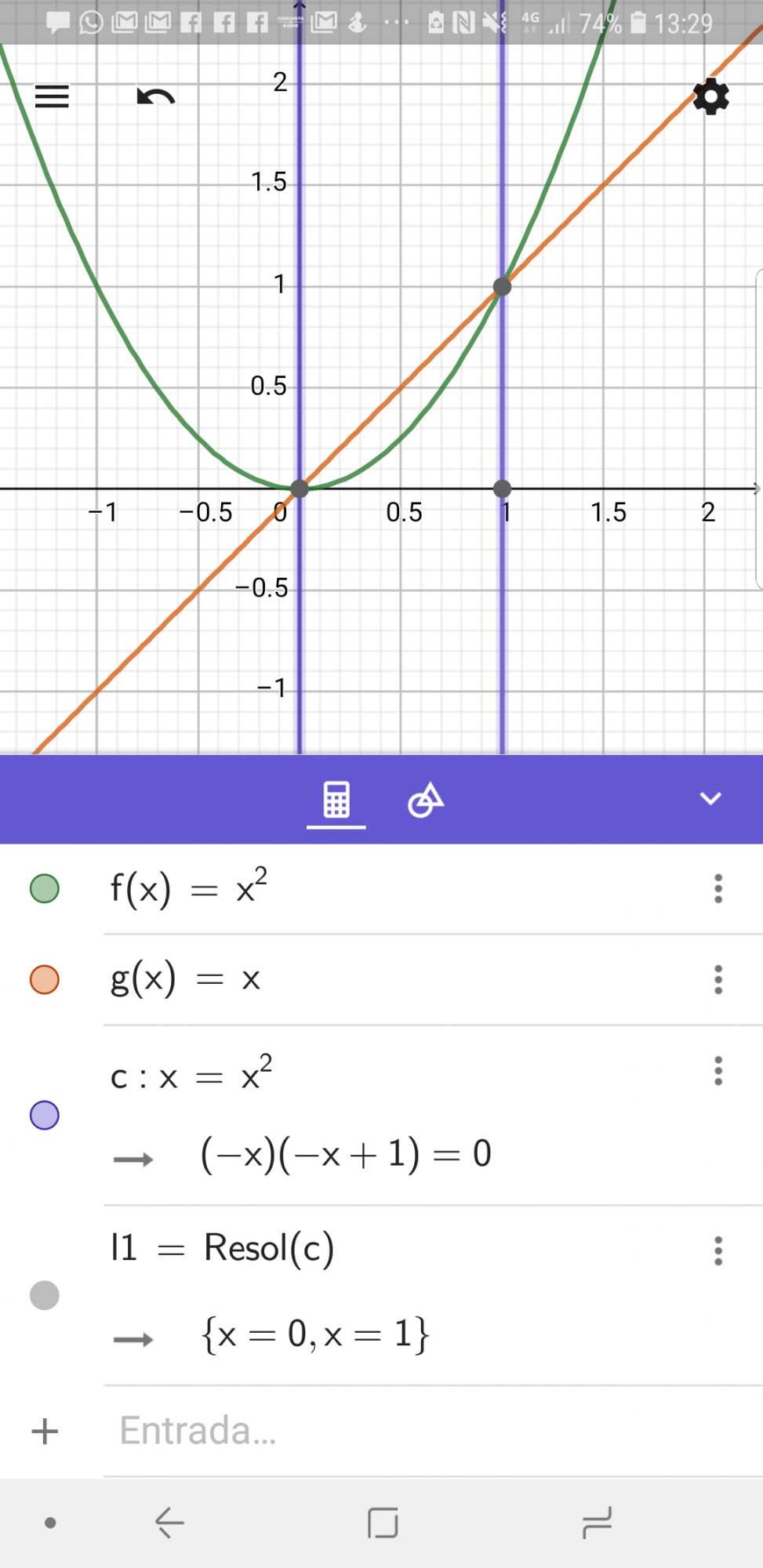Viewport: 763px width, 1568px height.
Task: Collapse the algebra panel with the chevron
Action: (710, 799)
